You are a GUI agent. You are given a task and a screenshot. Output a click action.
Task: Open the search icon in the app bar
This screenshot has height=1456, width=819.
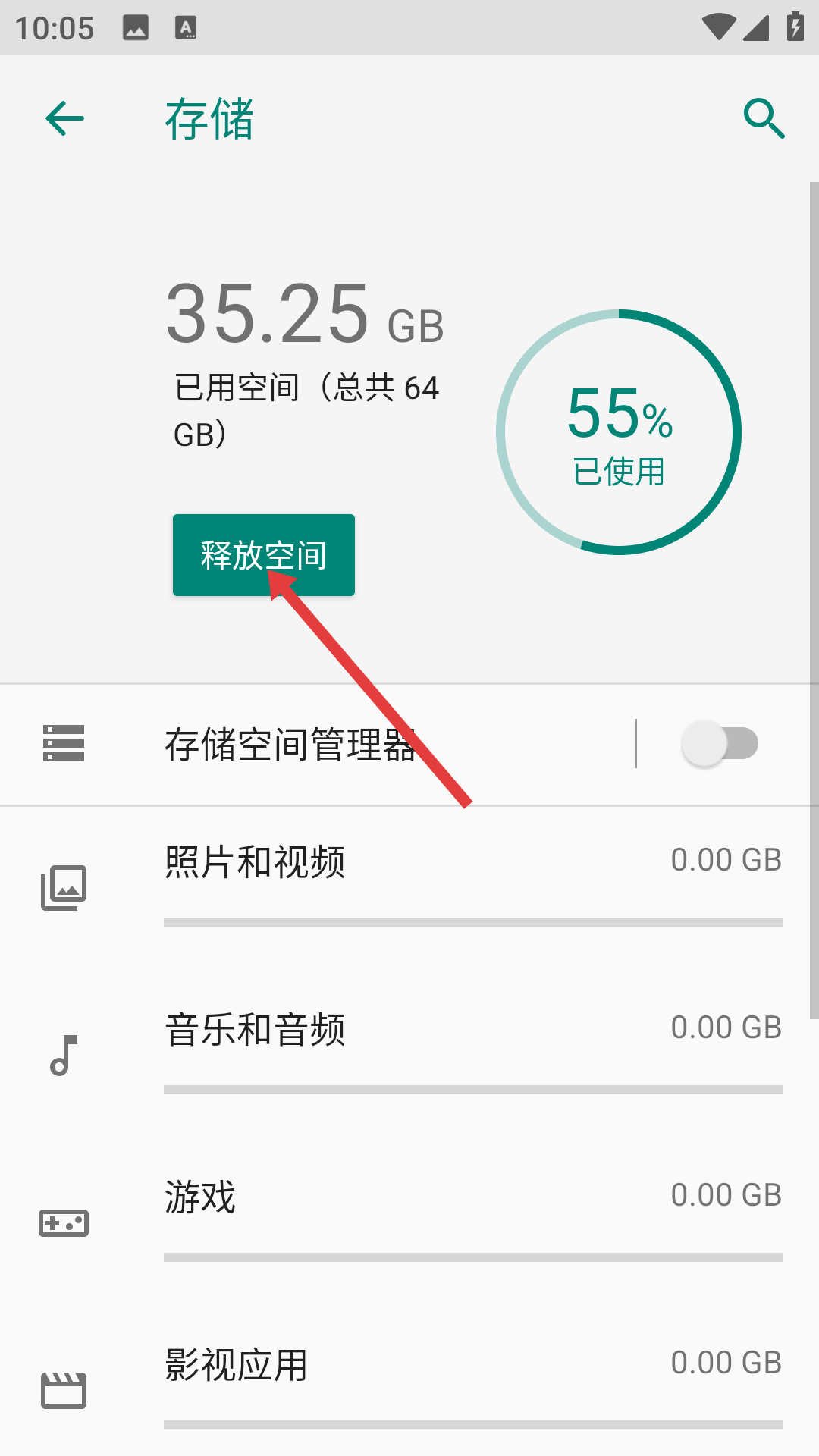tap(764, 119)
